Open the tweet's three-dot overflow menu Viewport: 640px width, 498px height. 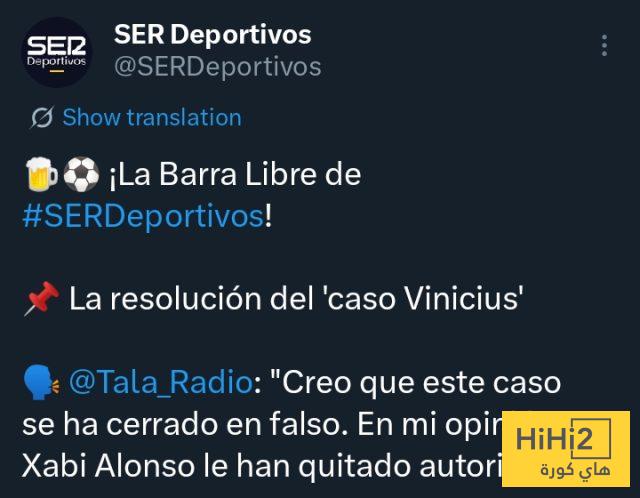pyautogui.click(x=604, y=47)
